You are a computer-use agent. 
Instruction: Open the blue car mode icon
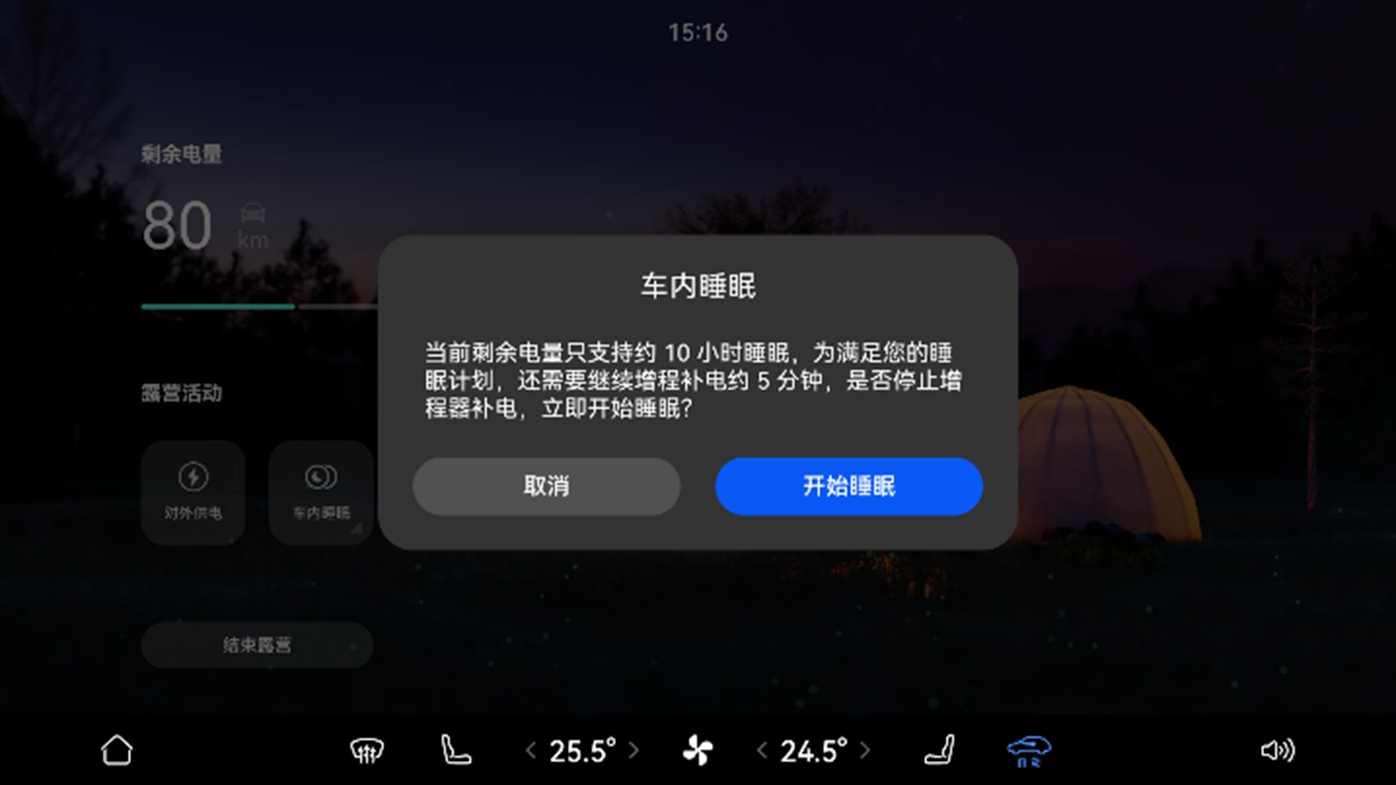[1028, 750]
